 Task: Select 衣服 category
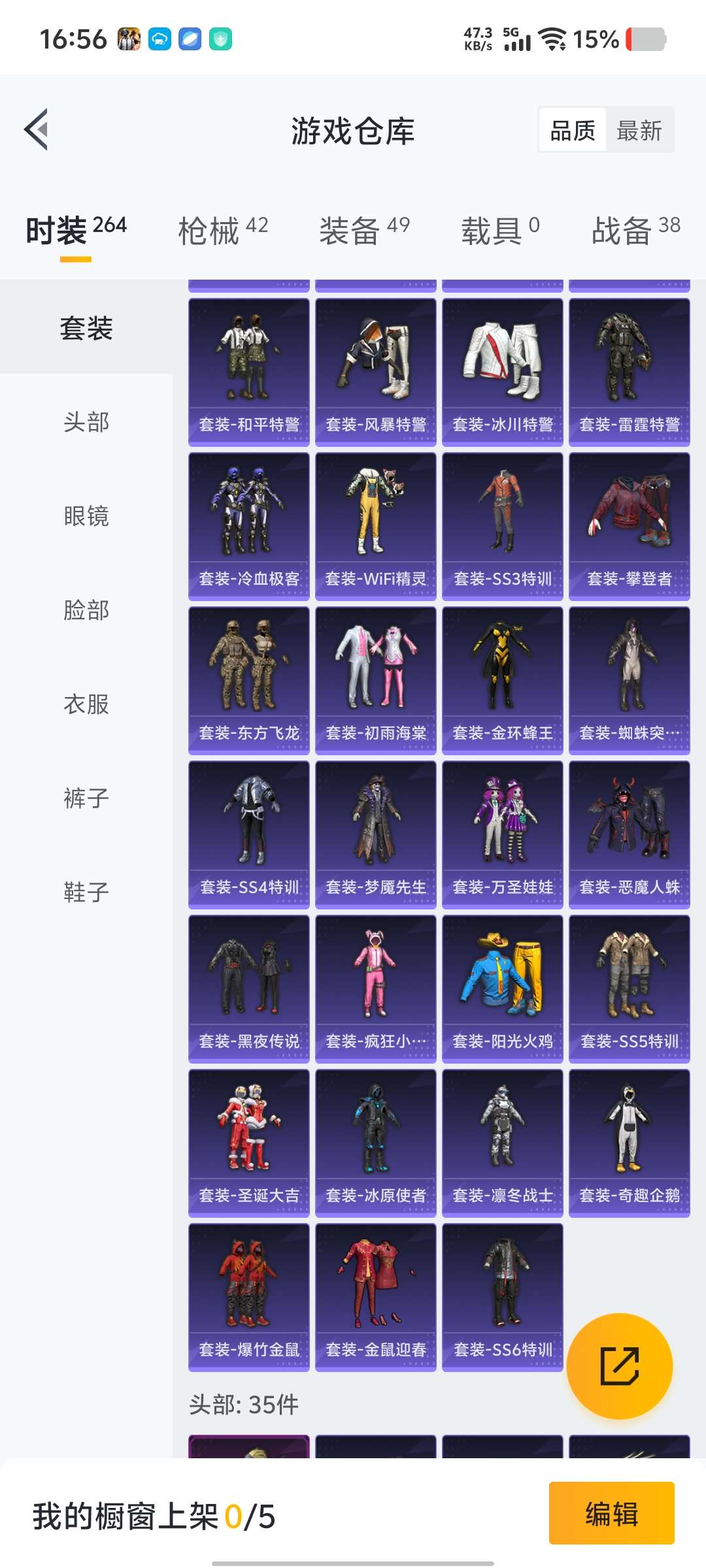[x=86, y=704]
